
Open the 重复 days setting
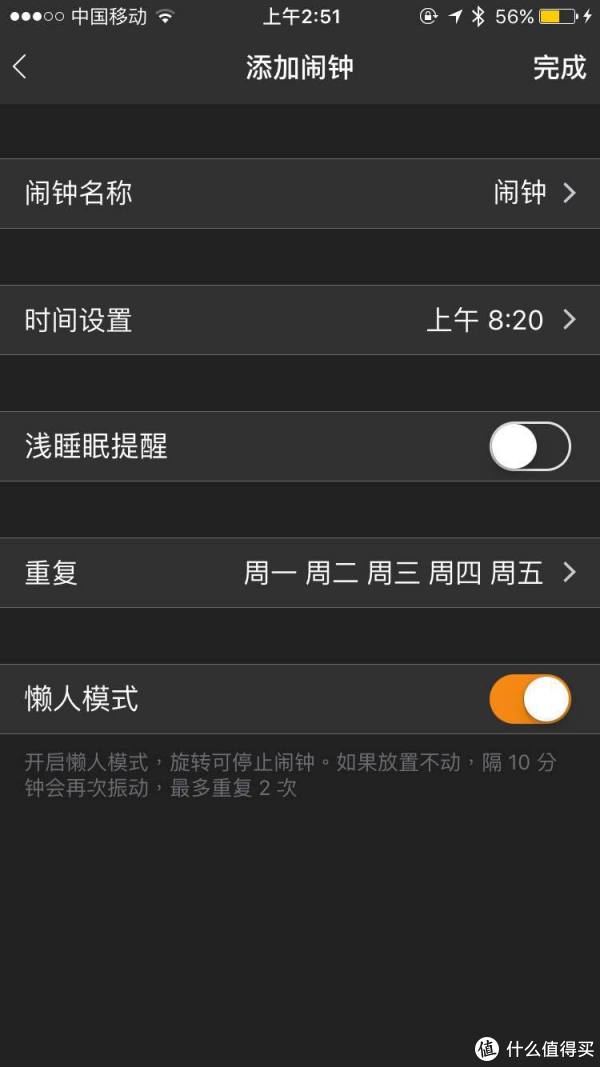click(300, 573)
